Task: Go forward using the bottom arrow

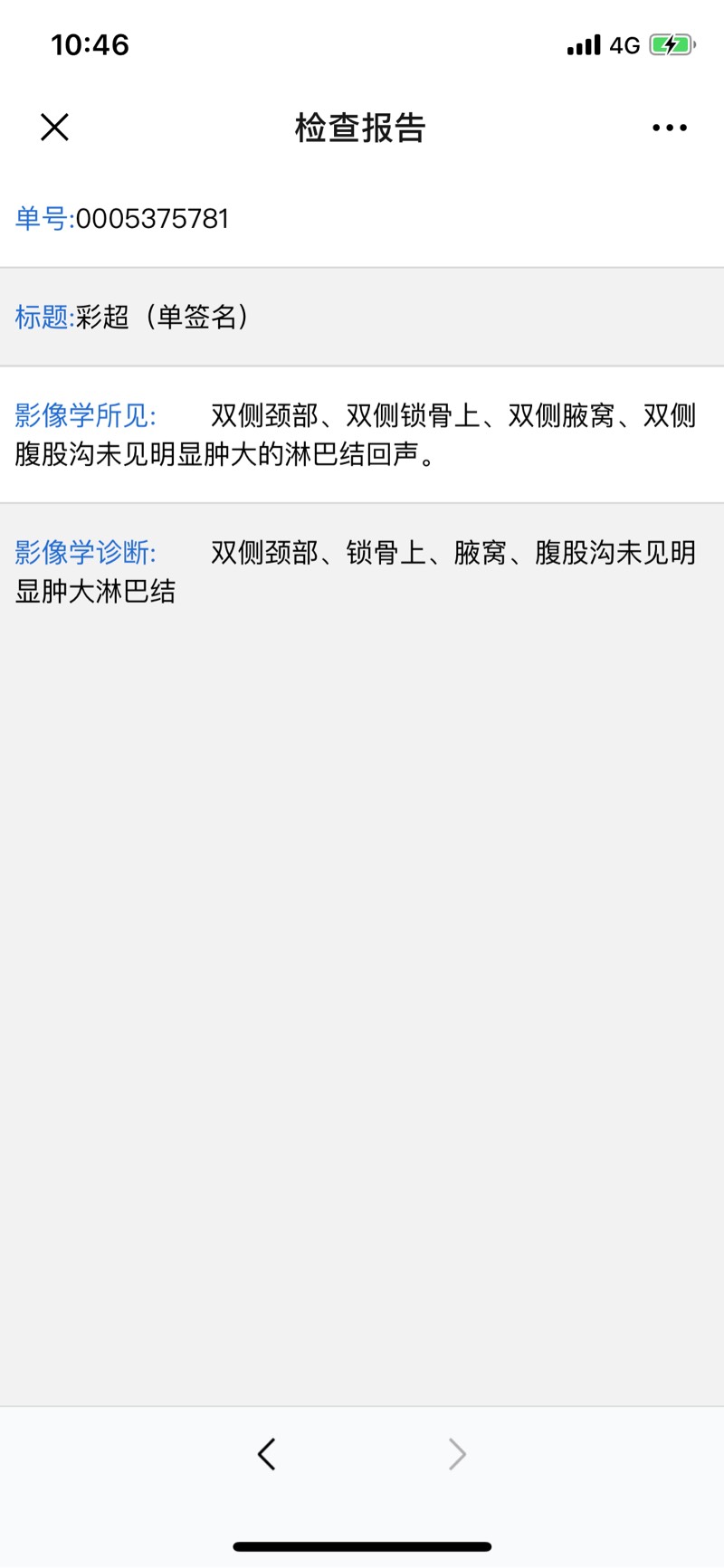Action: pyautogui.click(x=458, y=1454)
